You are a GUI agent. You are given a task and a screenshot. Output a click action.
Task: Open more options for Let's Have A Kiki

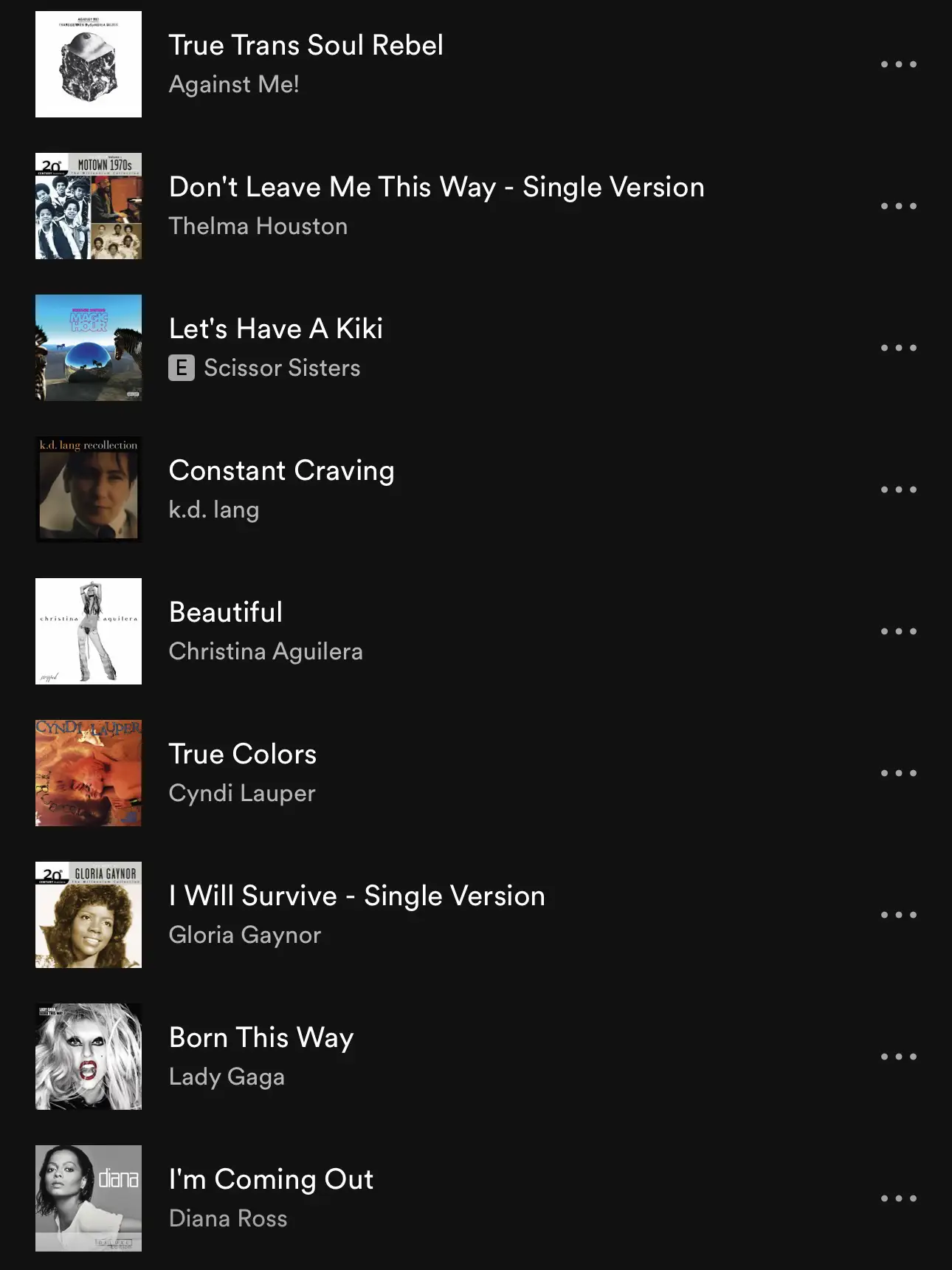(898, 348)
